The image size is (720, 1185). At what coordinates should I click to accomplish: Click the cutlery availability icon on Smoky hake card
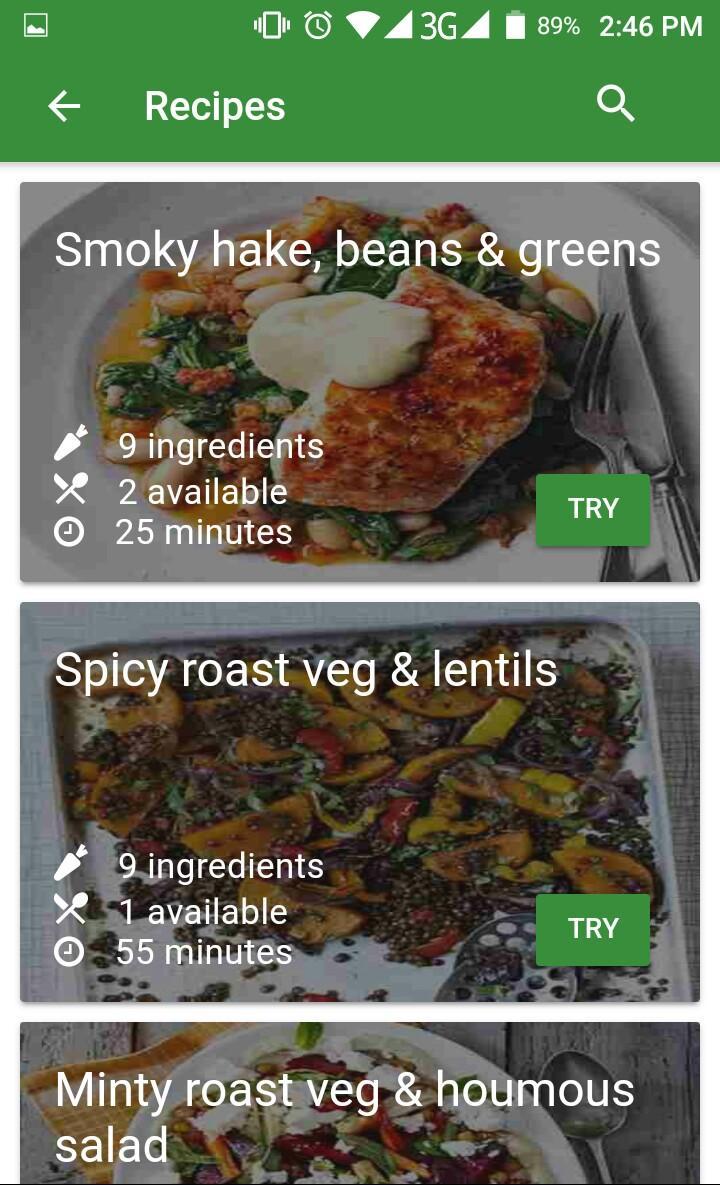point(70,490)
